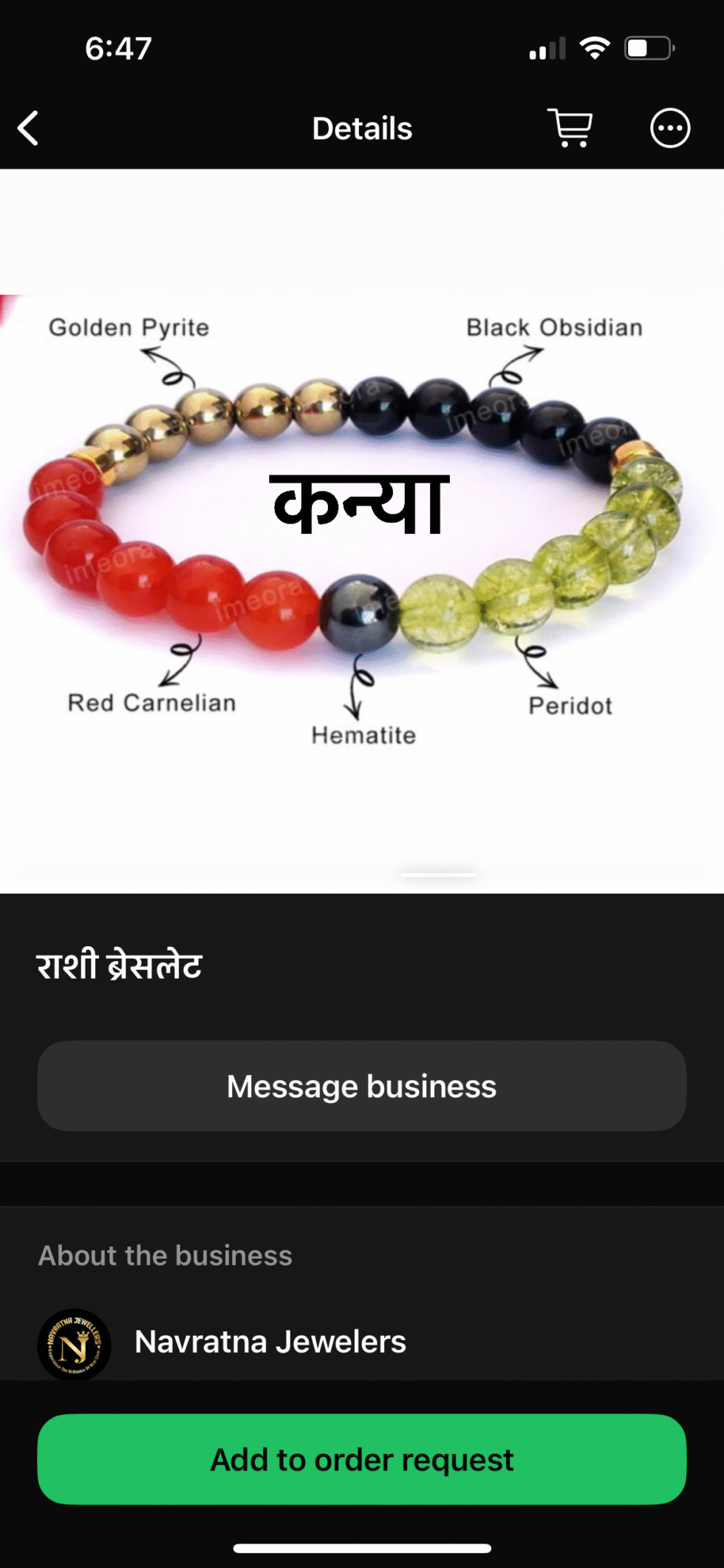Go back from the Details screen
Viewport: 724px width, 1568px height.
click(28, 129)
